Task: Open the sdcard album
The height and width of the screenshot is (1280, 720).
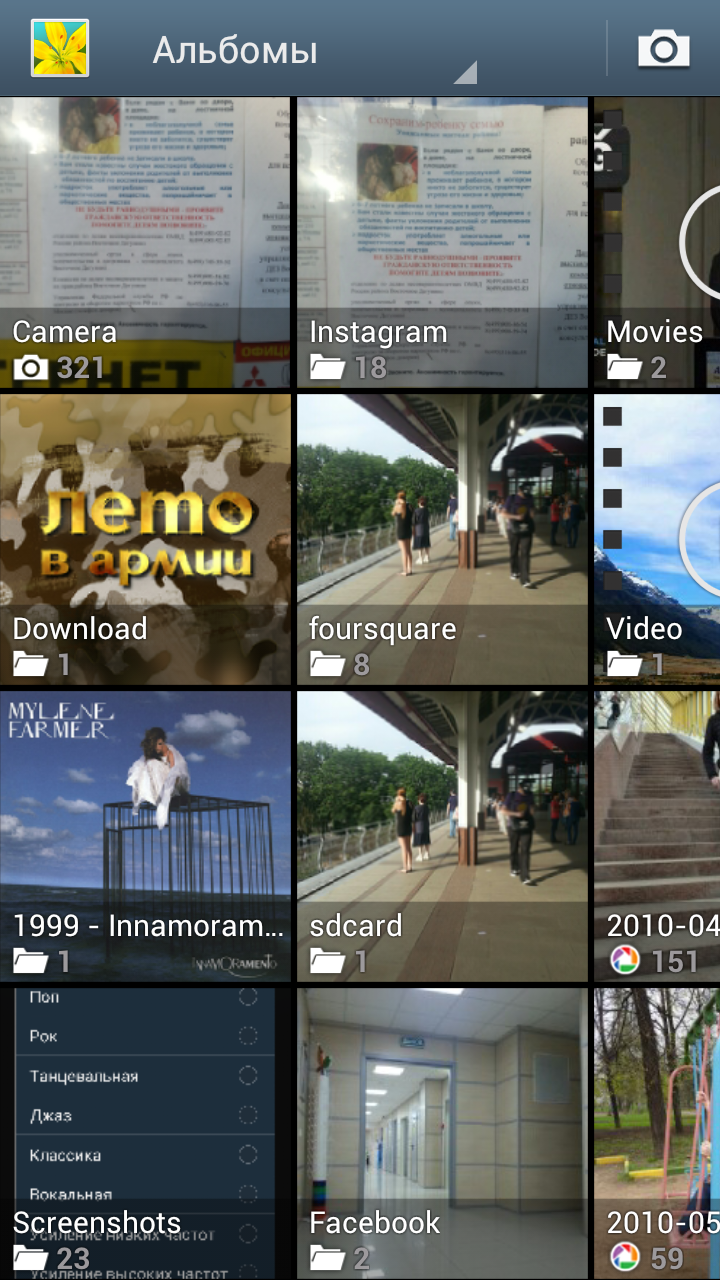Action: 442,836
